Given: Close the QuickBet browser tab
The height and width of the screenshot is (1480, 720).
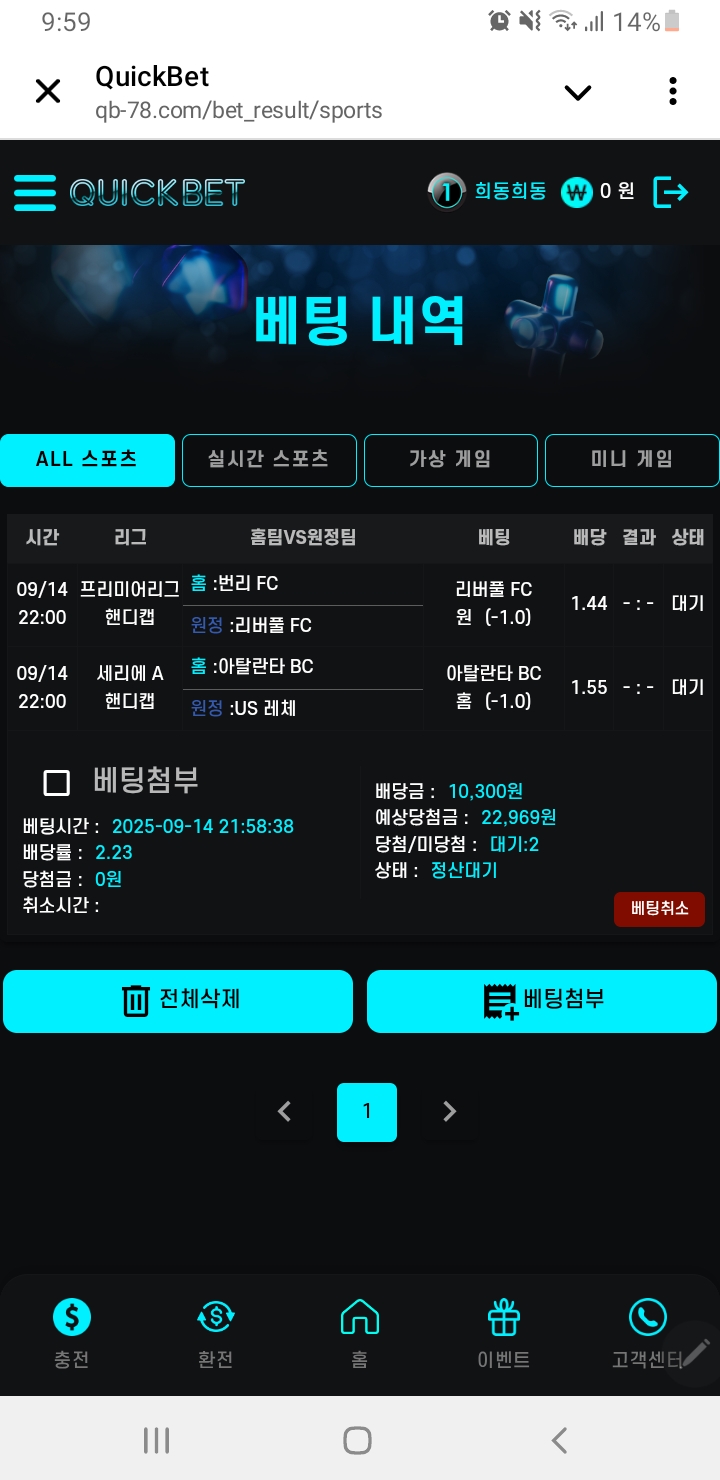Looking at the screenshot, I should 48,92.
